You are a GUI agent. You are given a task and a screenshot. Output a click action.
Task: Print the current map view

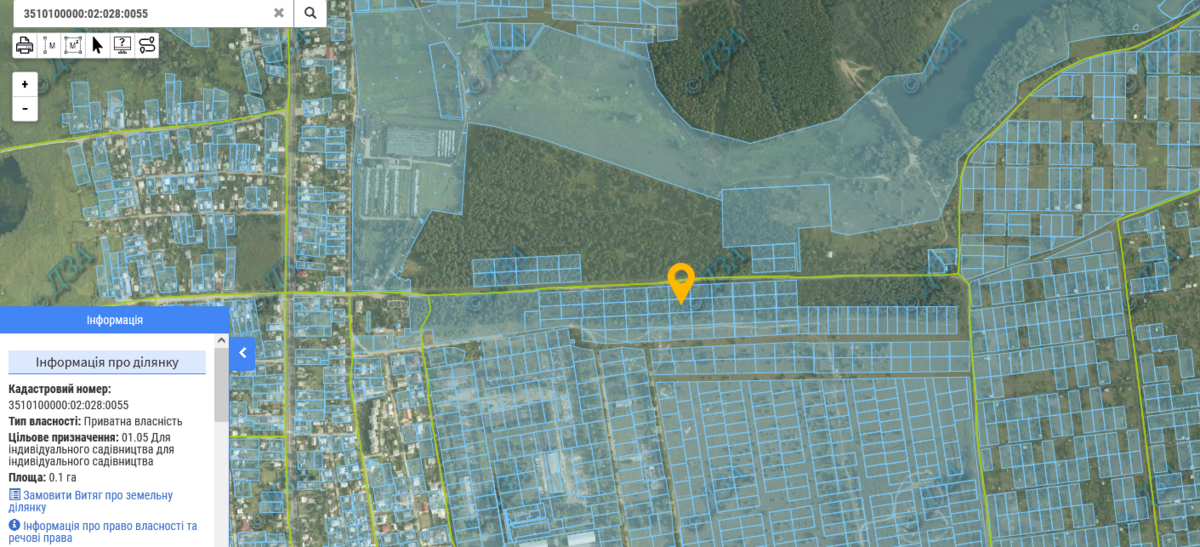coord(25,45)
